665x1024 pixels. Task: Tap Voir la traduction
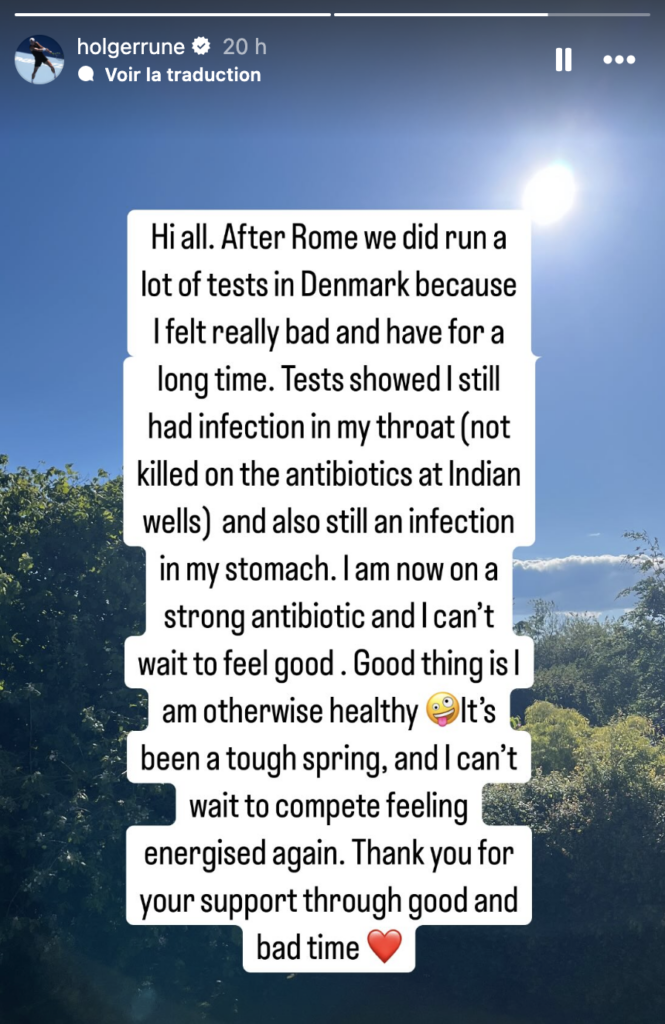pos(182,74)
